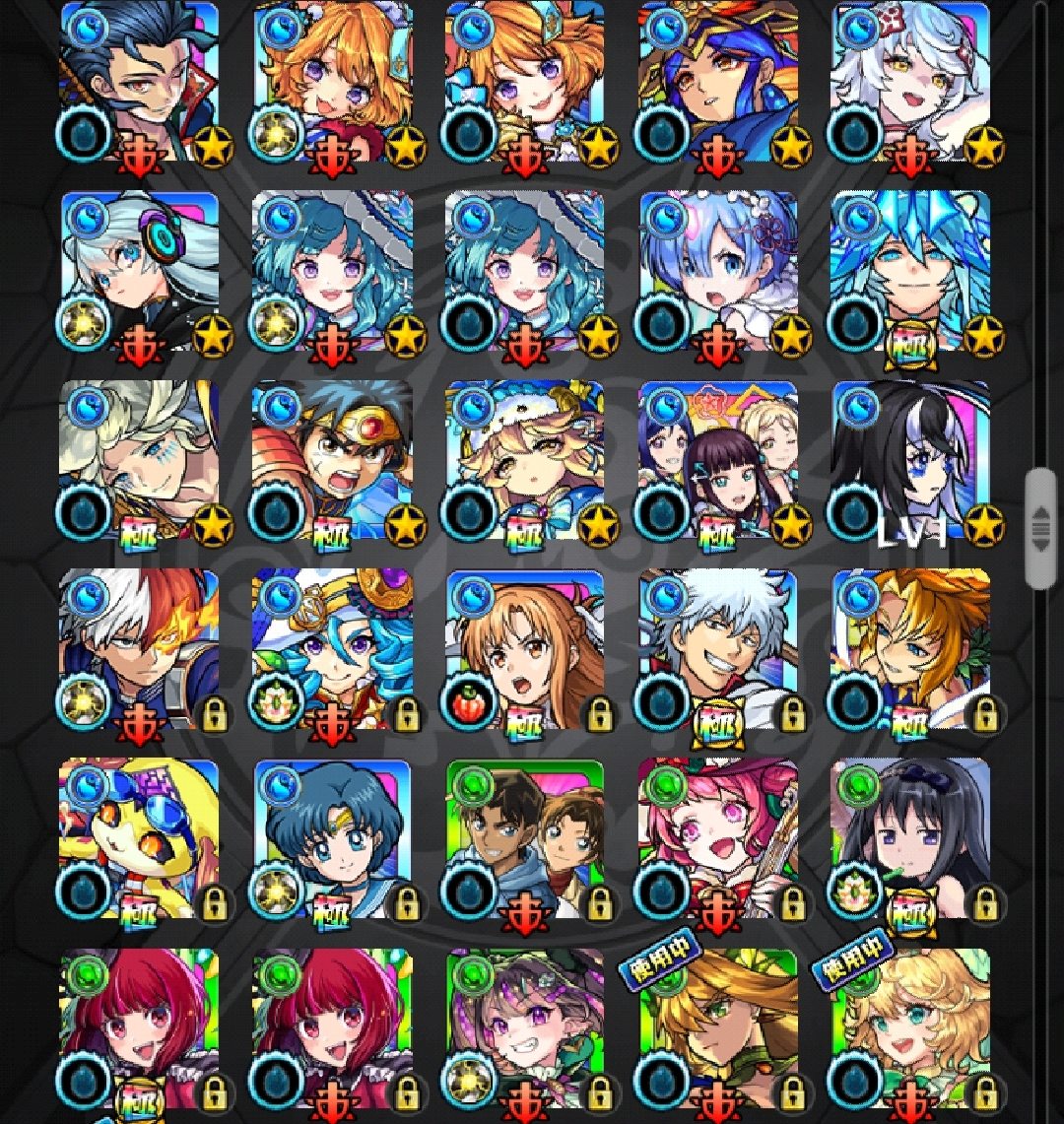The height and width of the screenshot is (1124, 1064).
Task: Select the card showing three girls together
Action: pos(717,460)
